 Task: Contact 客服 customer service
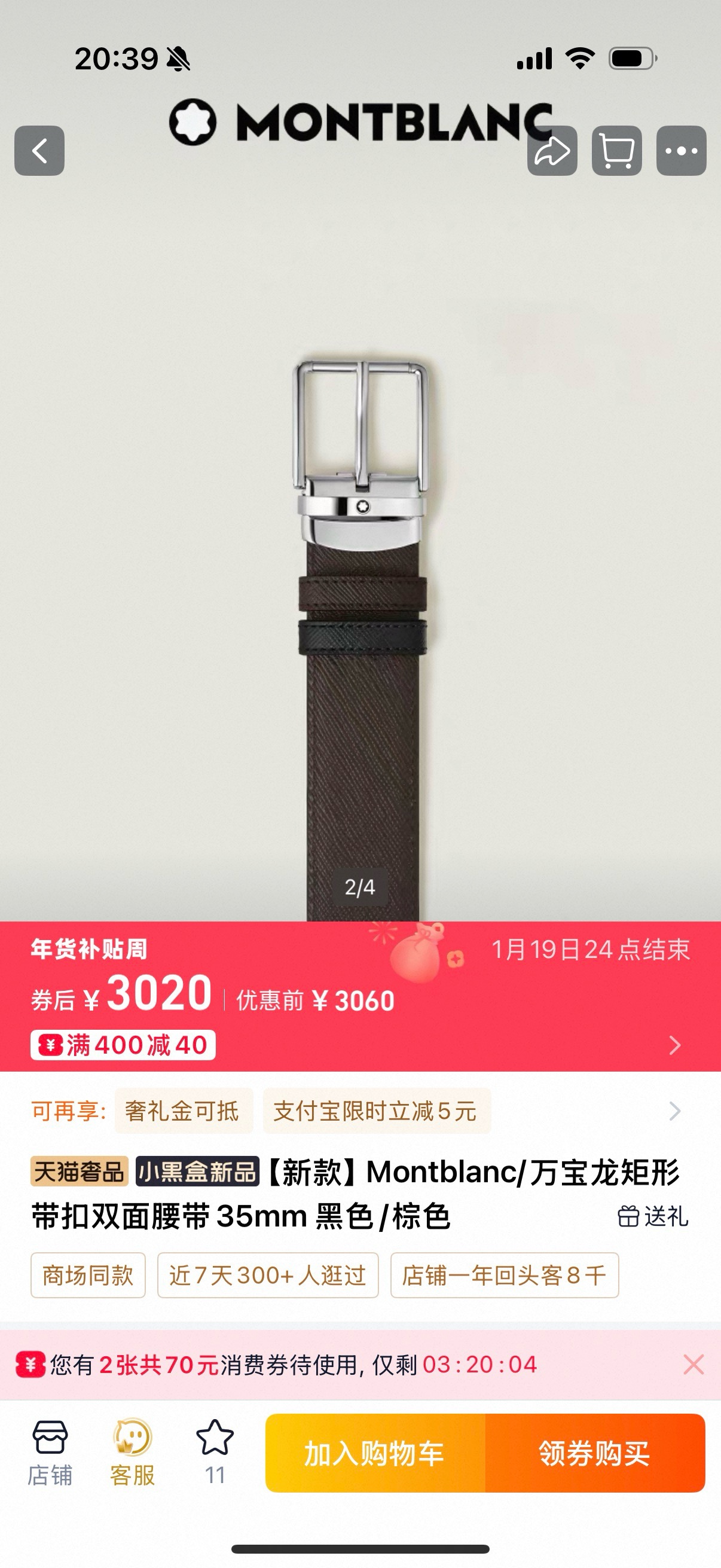pos(133,1453)
